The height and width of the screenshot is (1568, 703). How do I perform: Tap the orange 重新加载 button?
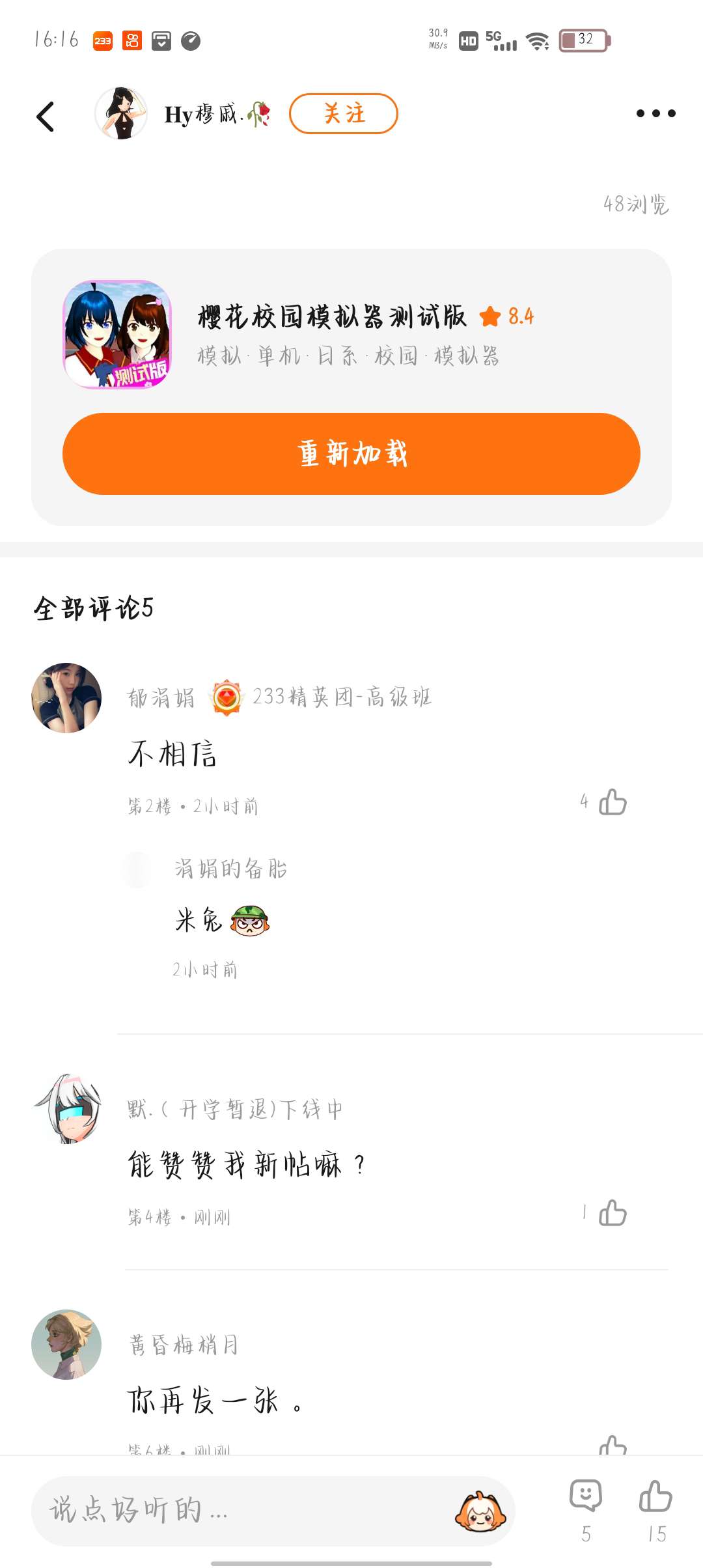pos(351,454)
